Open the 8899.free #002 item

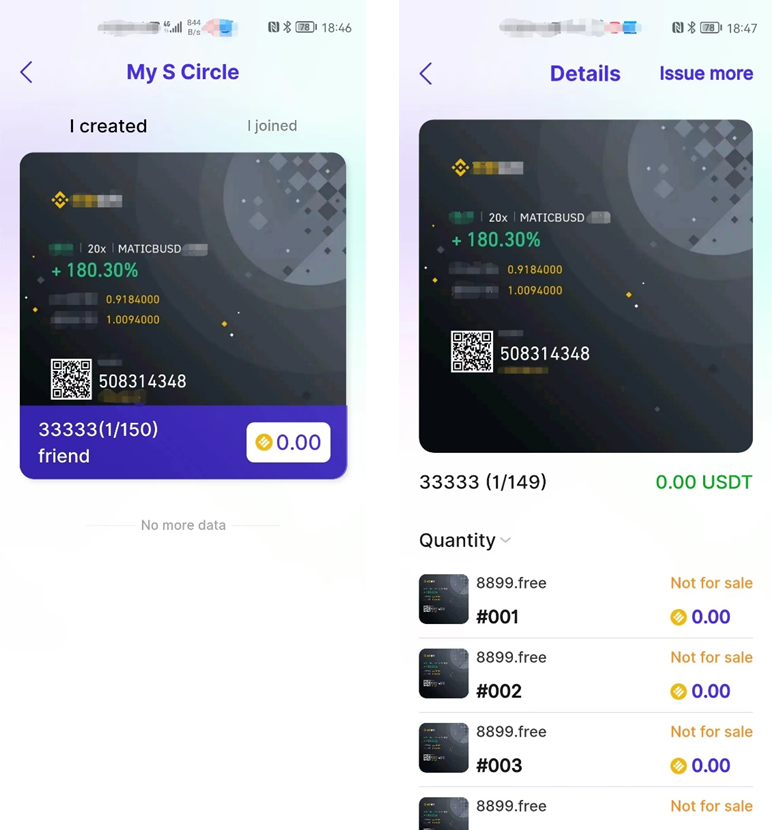584,674
